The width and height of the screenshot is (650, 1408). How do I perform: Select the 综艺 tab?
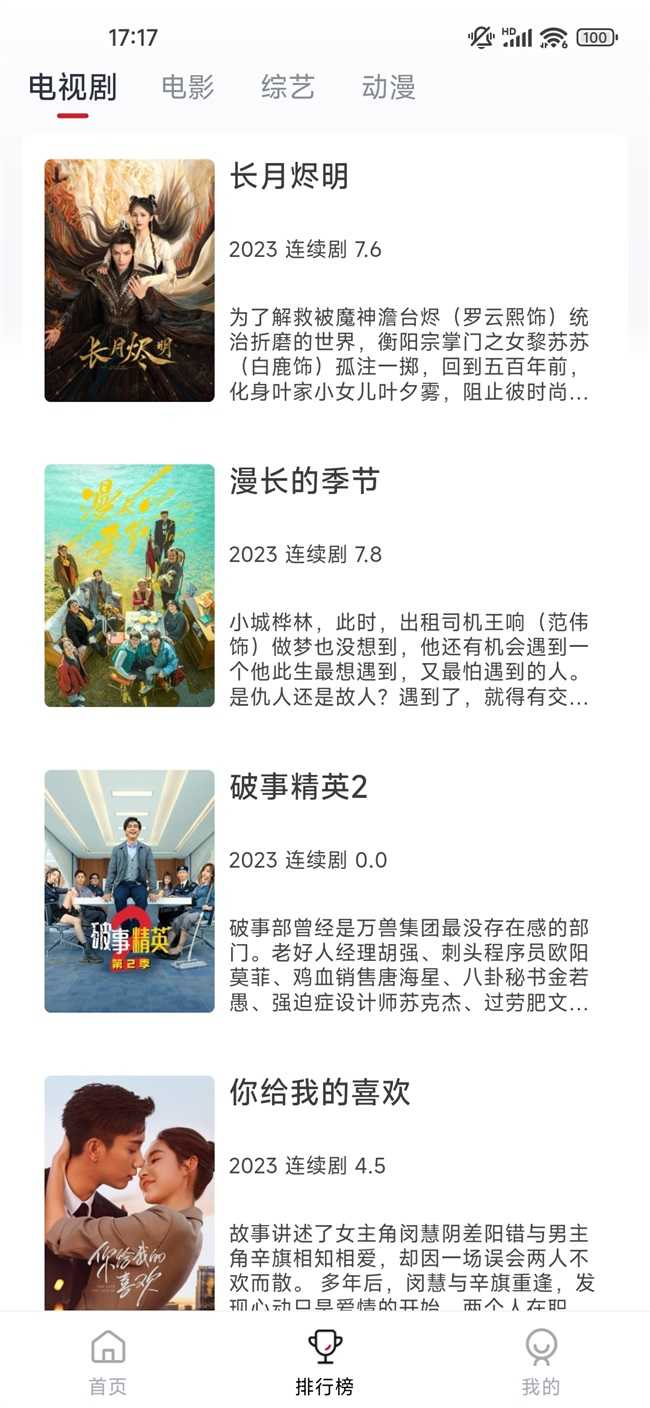pyautogui.click(x=288, y=88)
